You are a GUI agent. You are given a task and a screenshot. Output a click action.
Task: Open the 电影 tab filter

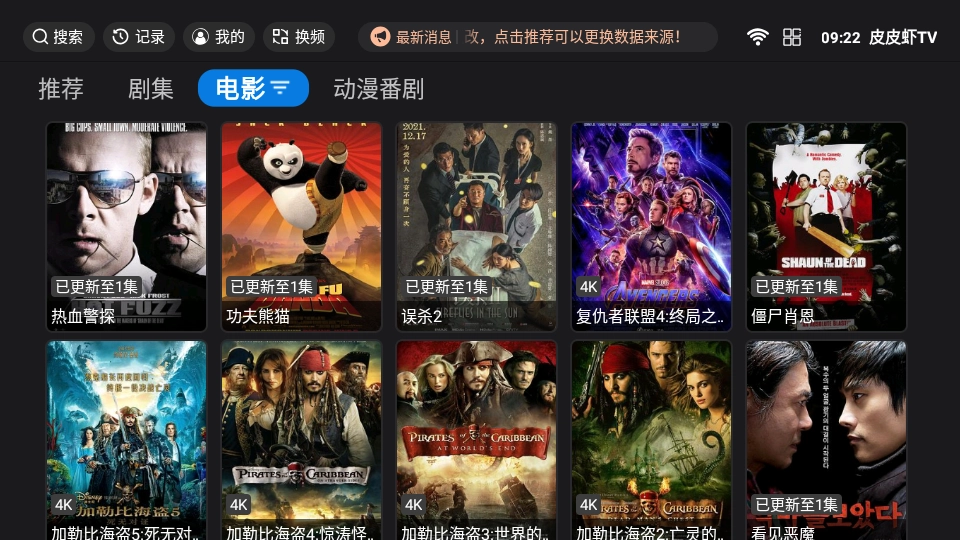tap(253, 89)
